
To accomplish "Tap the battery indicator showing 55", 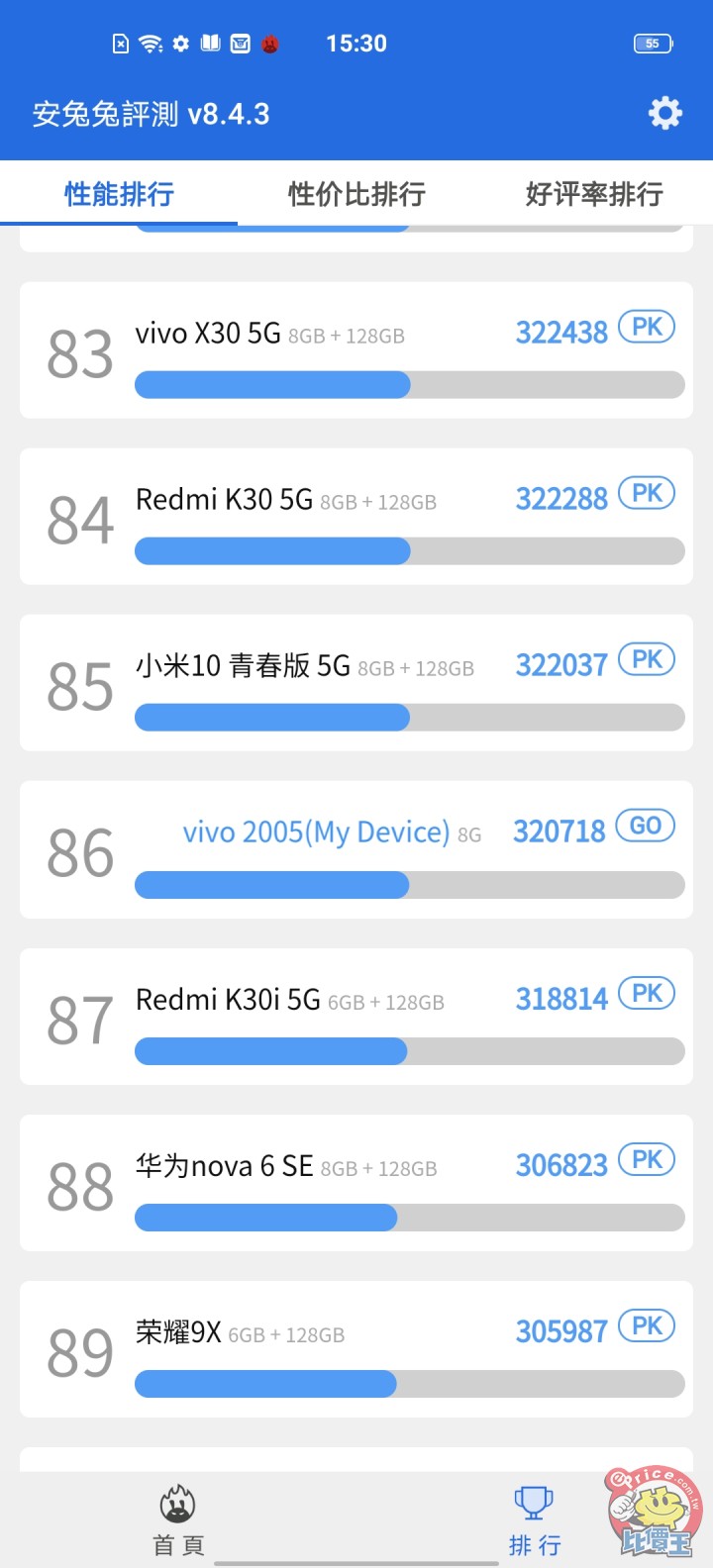I will [652, 45].
